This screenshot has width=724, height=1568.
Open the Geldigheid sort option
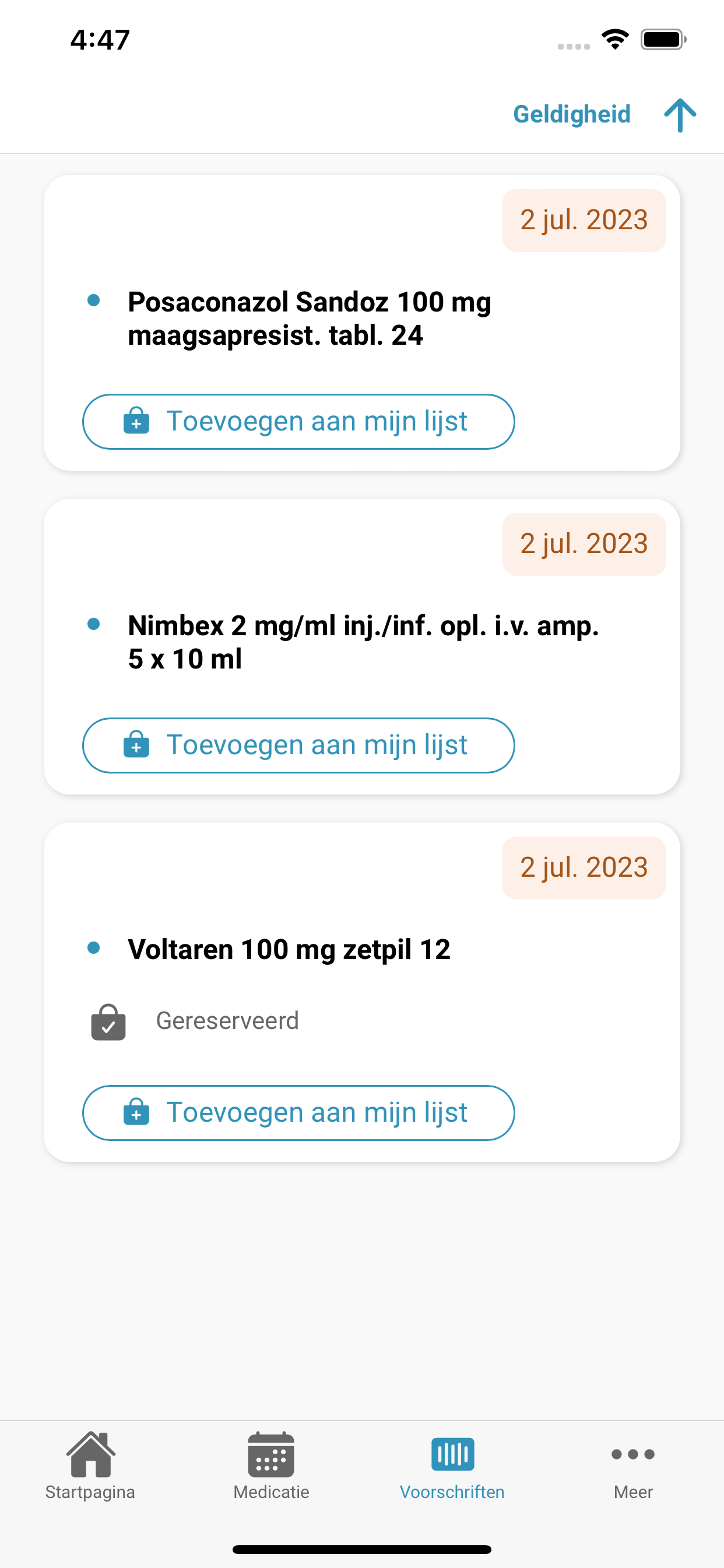[571, 114]
